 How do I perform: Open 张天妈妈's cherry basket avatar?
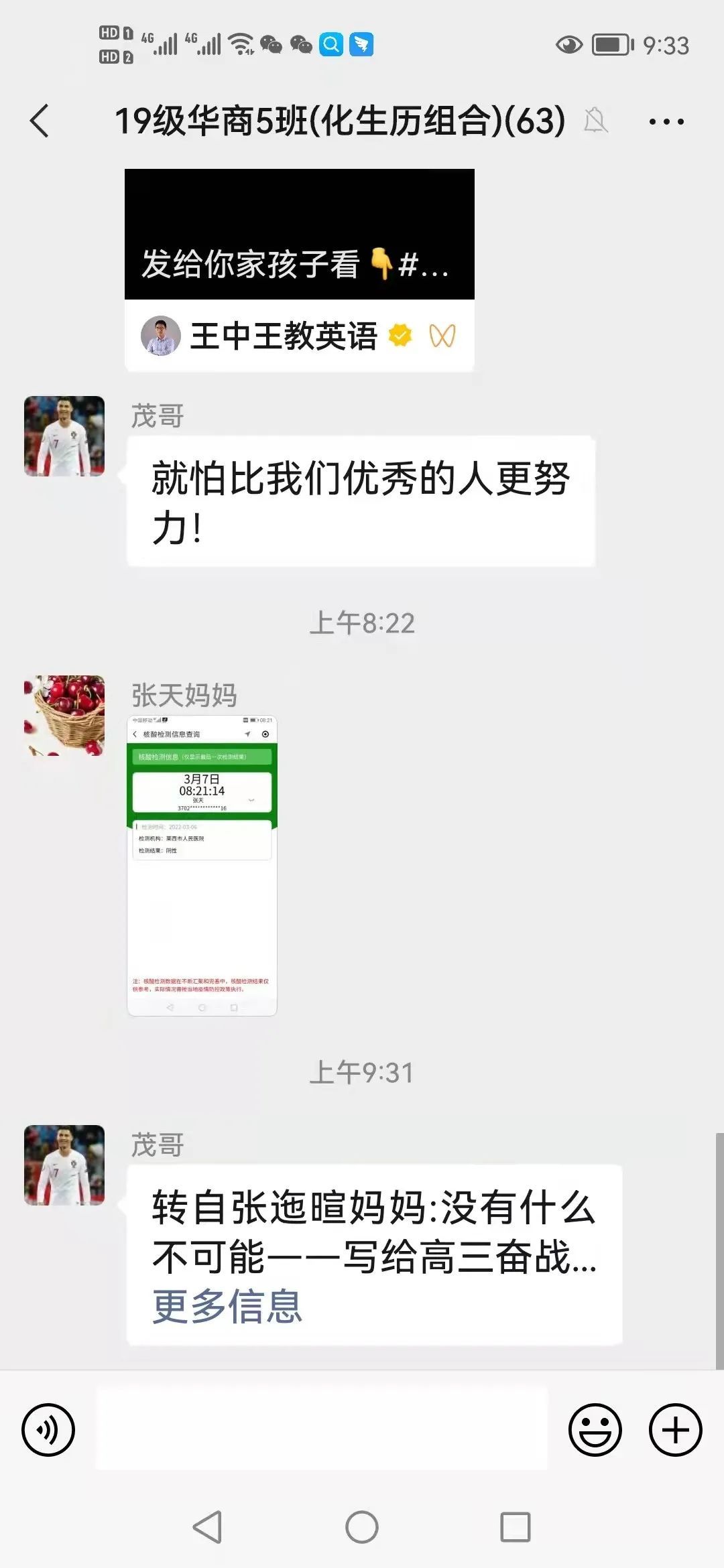point(64,716)
